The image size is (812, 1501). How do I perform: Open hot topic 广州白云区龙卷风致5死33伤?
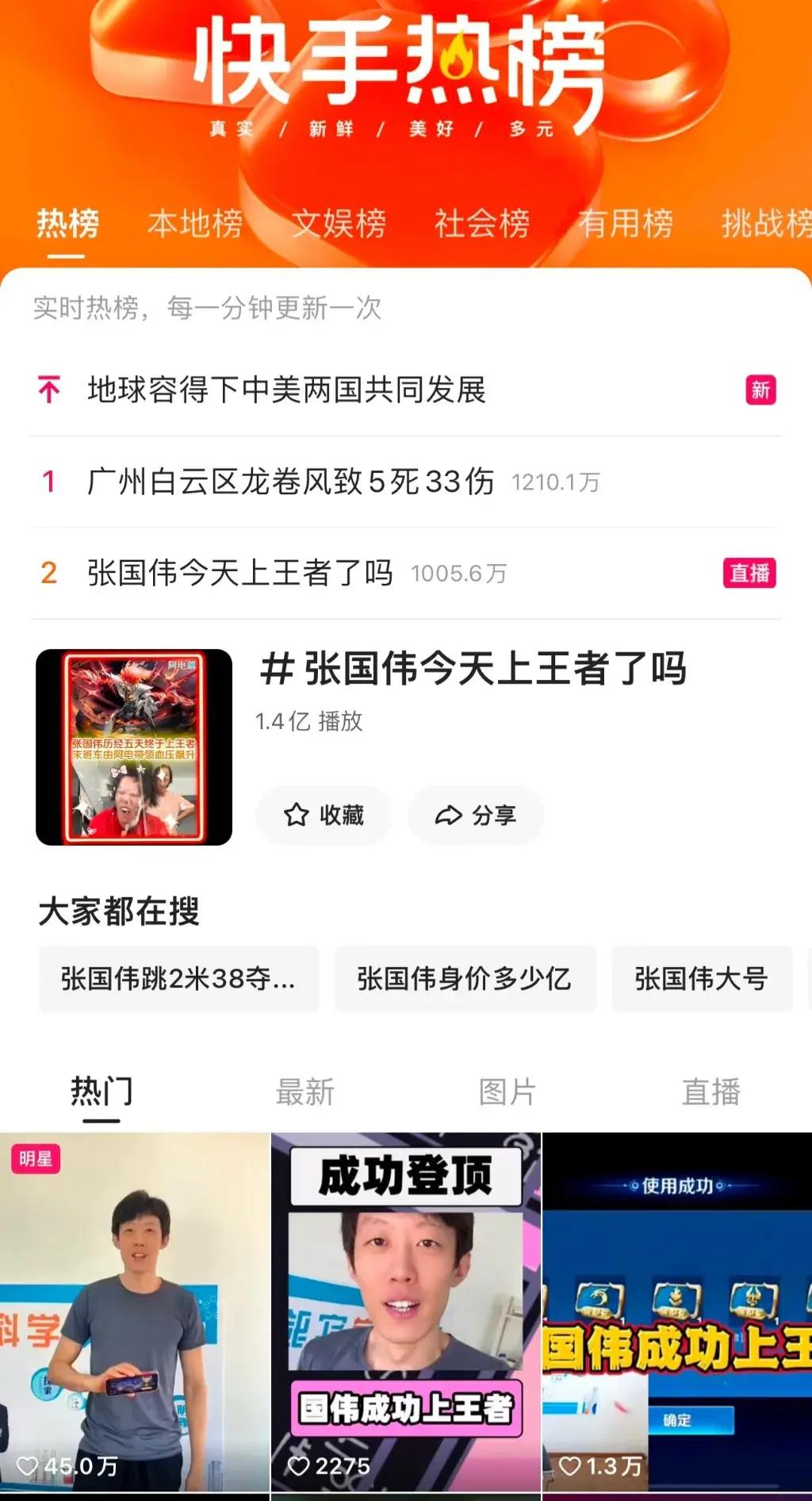click(290, 482)
